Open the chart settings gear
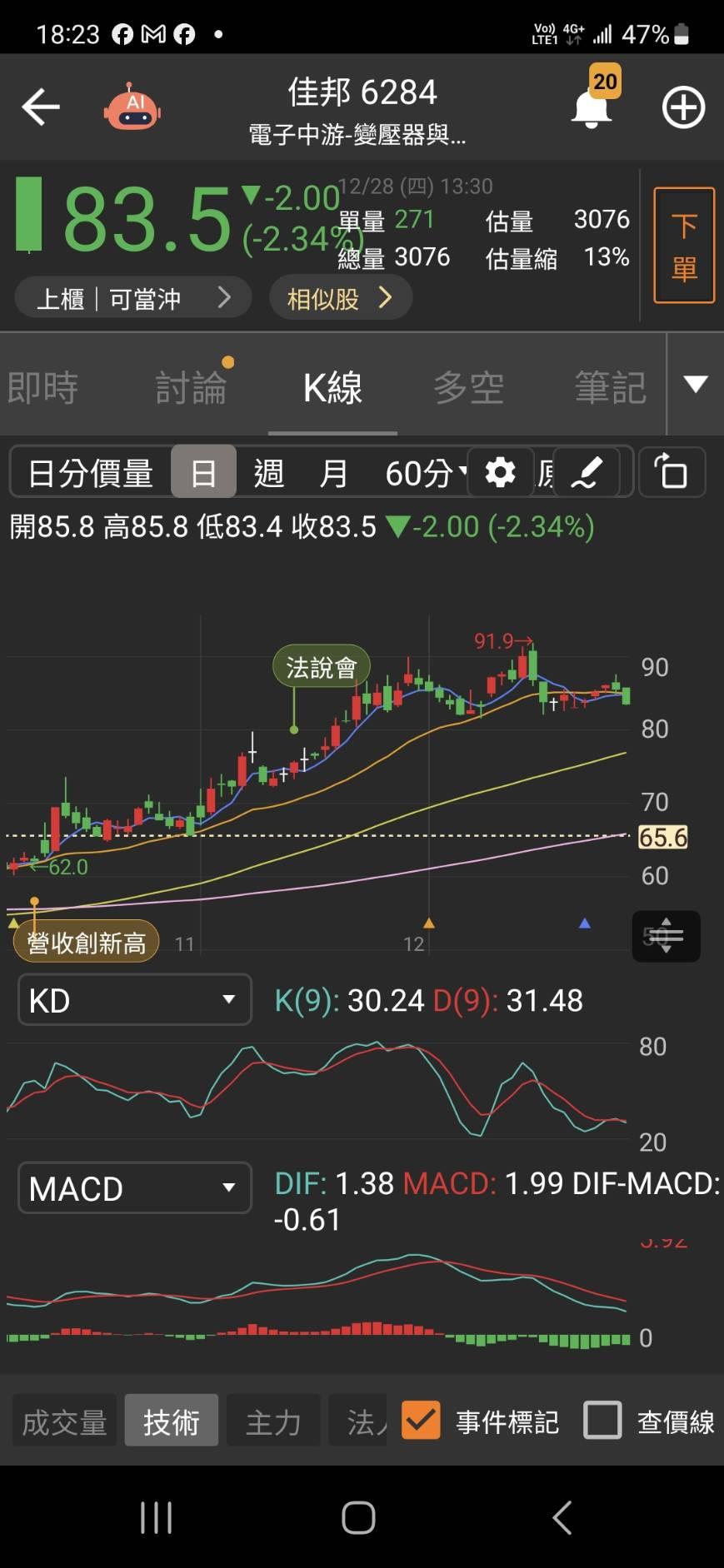Viewport: 724px width, 1568px height. 500,473
